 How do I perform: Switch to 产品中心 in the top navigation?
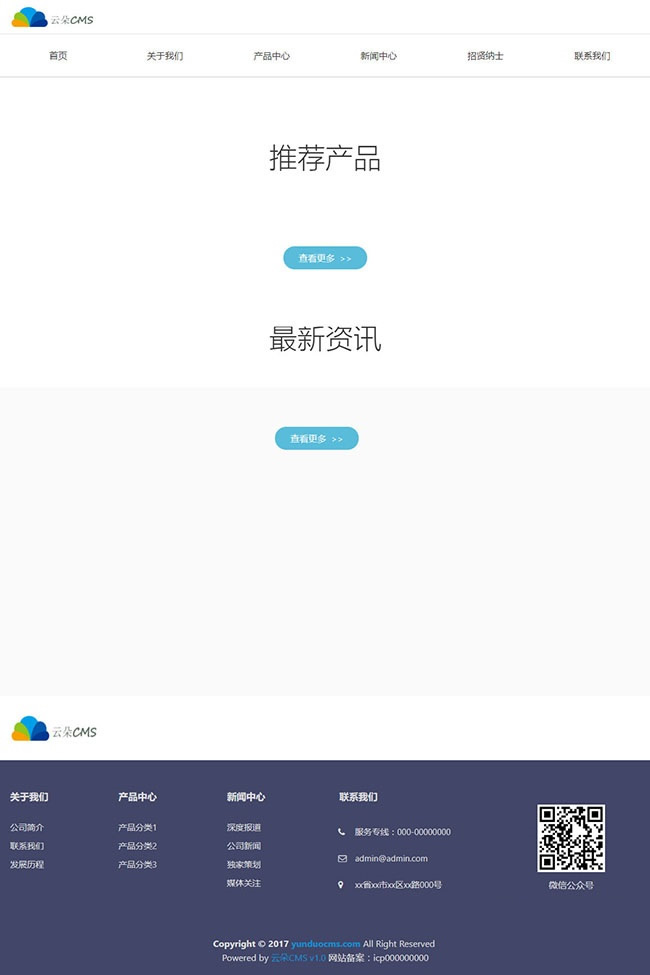272,56
